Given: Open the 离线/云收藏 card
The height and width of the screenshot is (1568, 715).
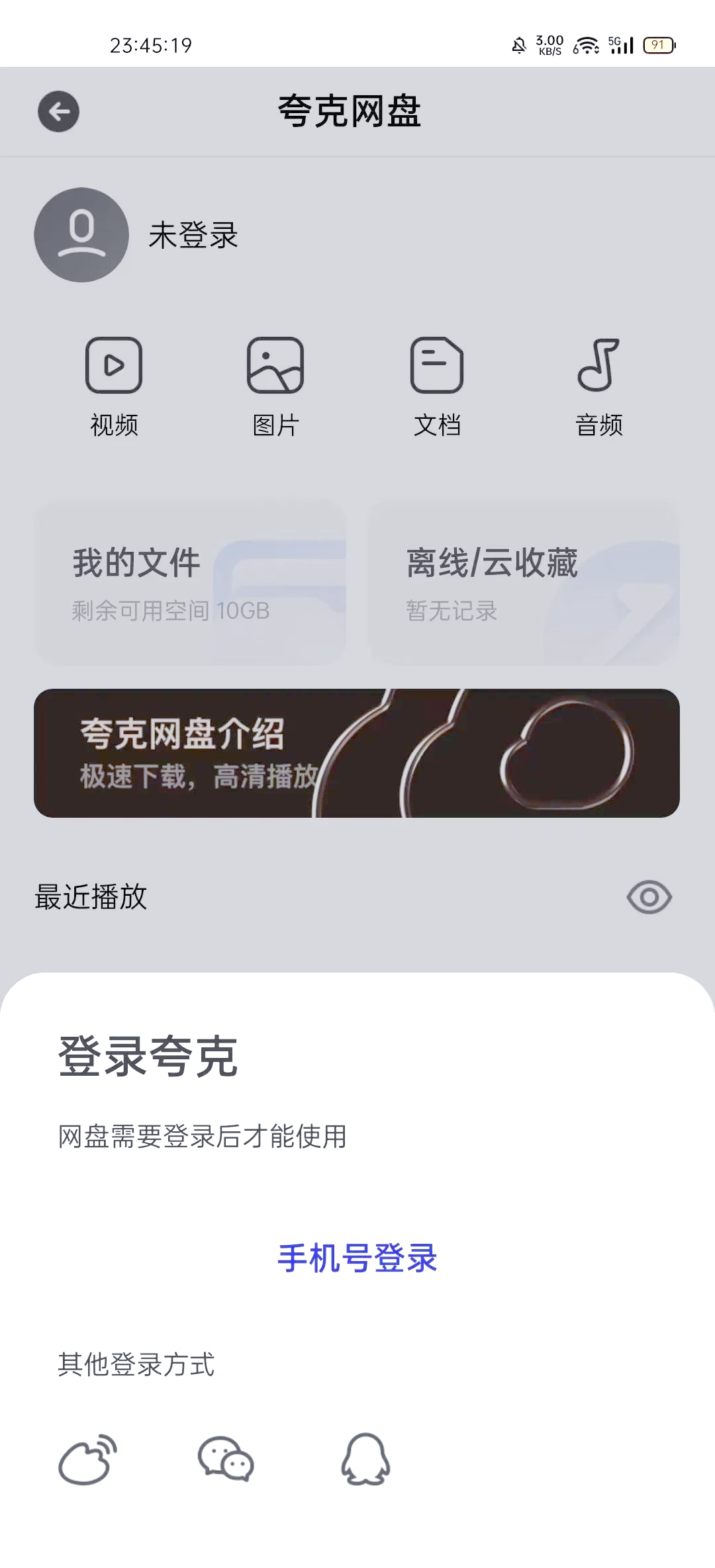Looking at the screenshot, I should click(524, 583).
